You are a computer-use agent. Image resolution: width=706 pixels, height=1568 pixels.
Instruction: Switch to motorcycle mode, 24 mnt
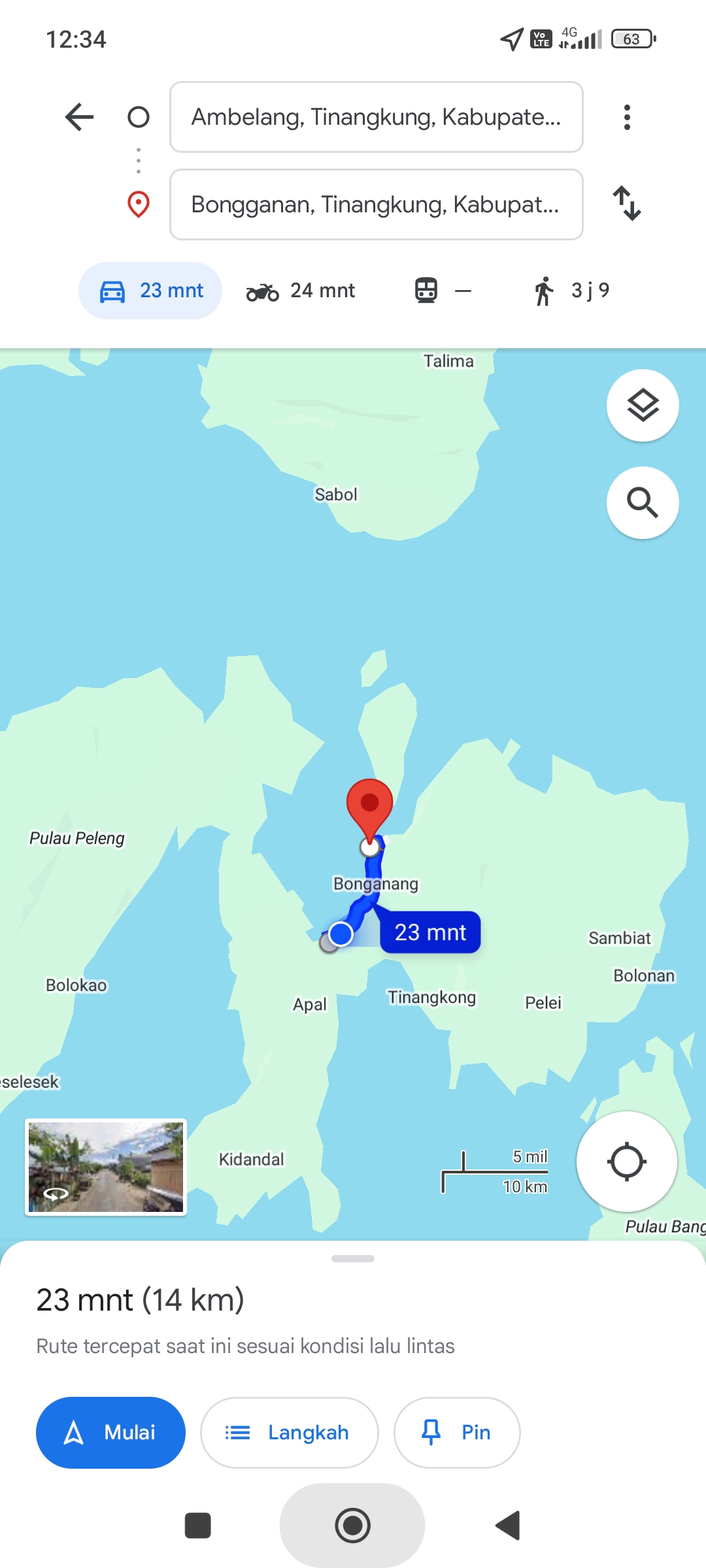(x=301, y=291)
